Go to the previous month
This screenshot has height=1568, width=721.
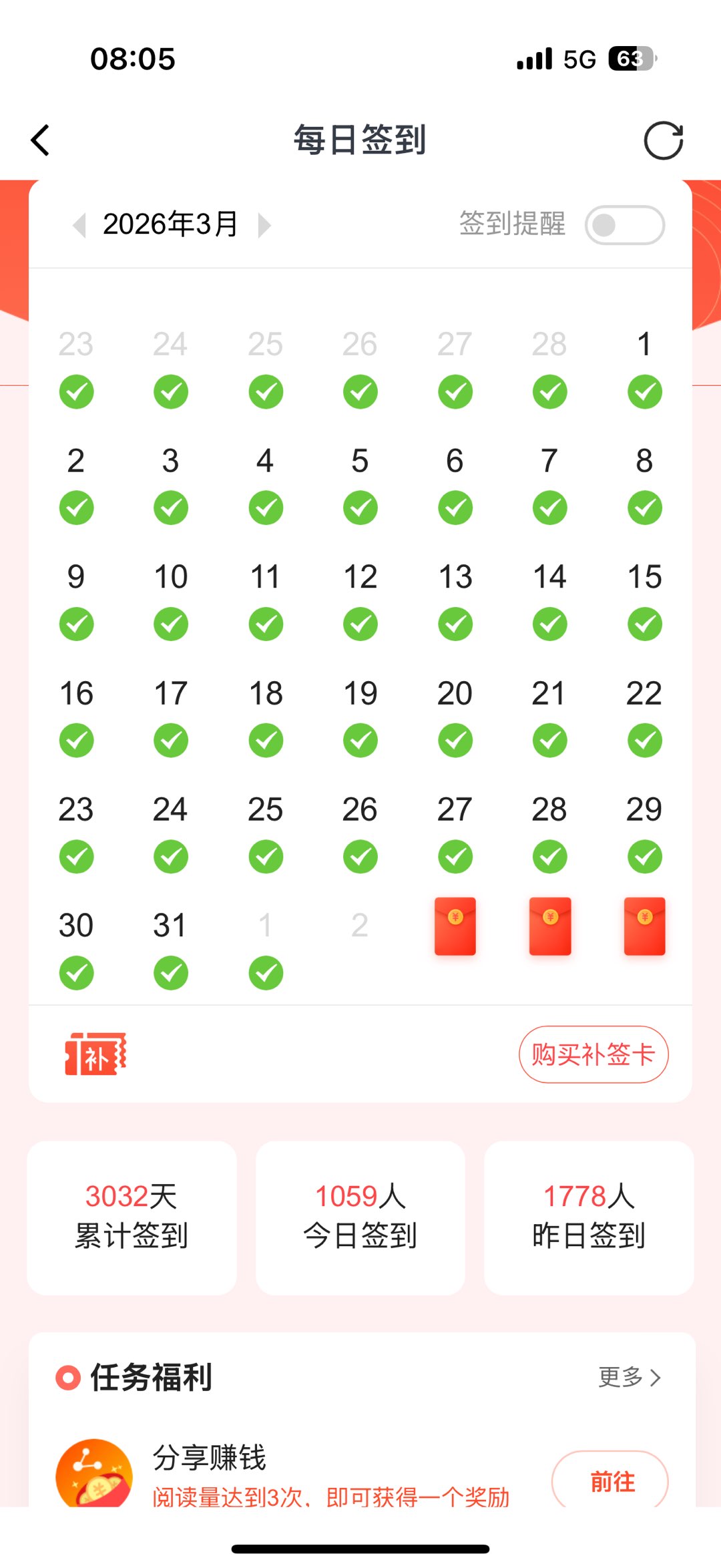coord(79,225)
